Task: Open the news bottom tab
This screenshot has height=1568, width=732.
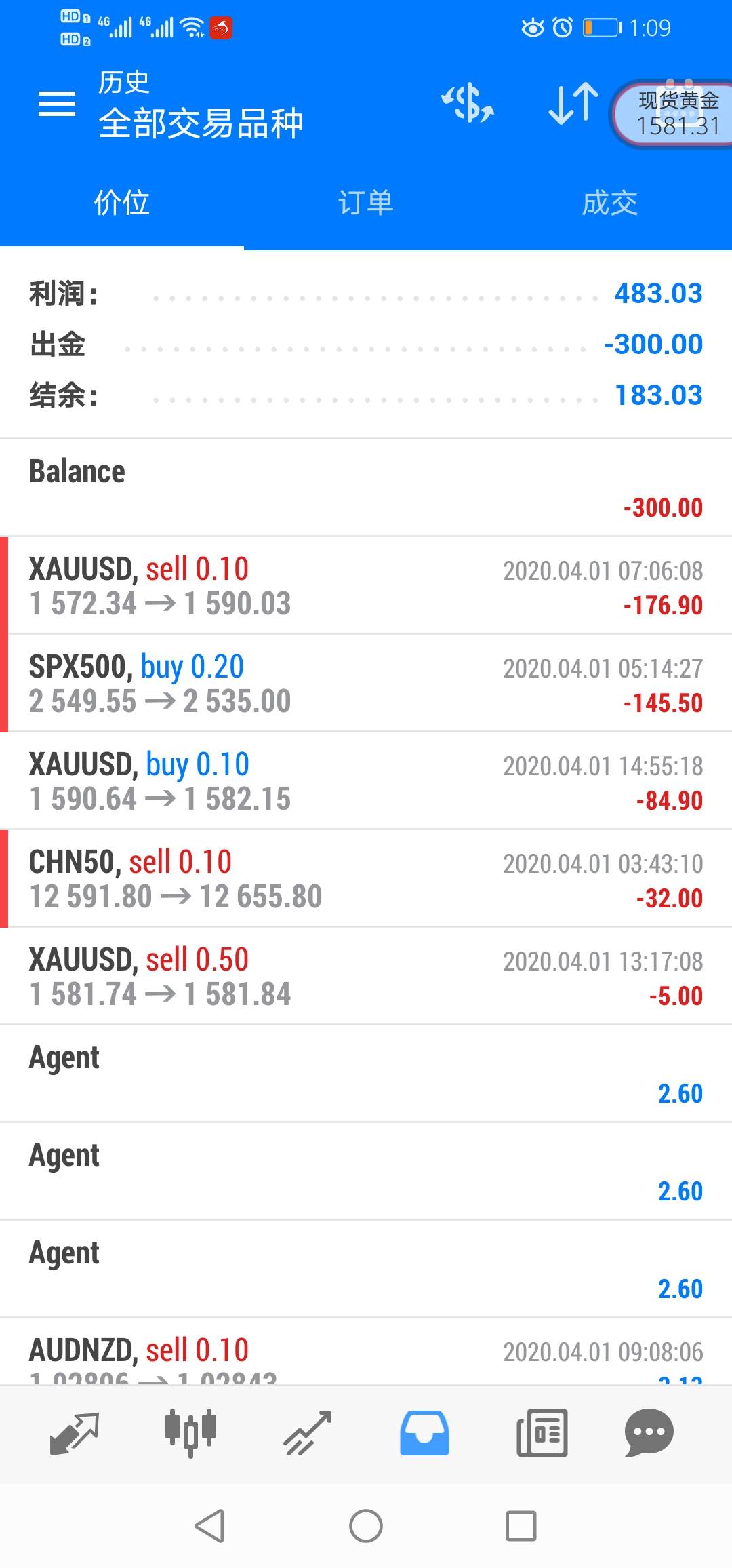Action: coord(542,1432)
